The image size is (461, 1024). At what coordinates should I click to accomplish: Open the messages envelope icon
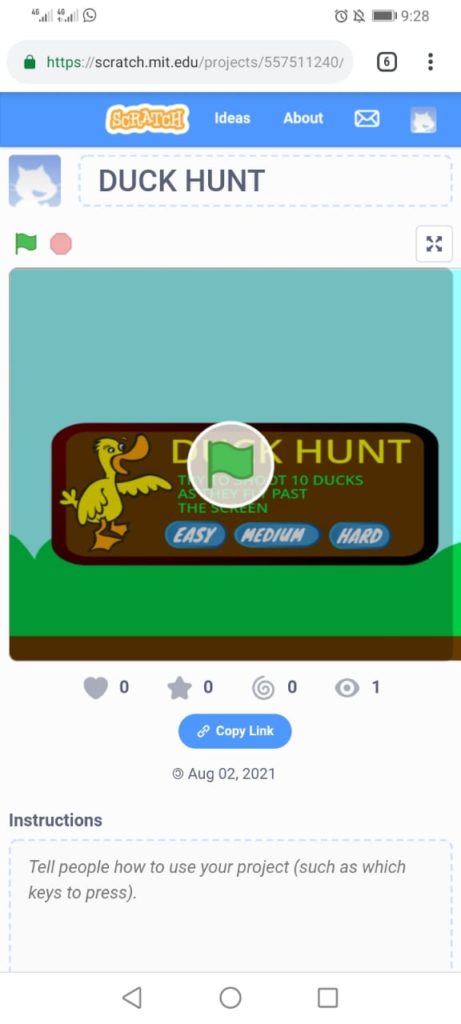coord(366,119)
